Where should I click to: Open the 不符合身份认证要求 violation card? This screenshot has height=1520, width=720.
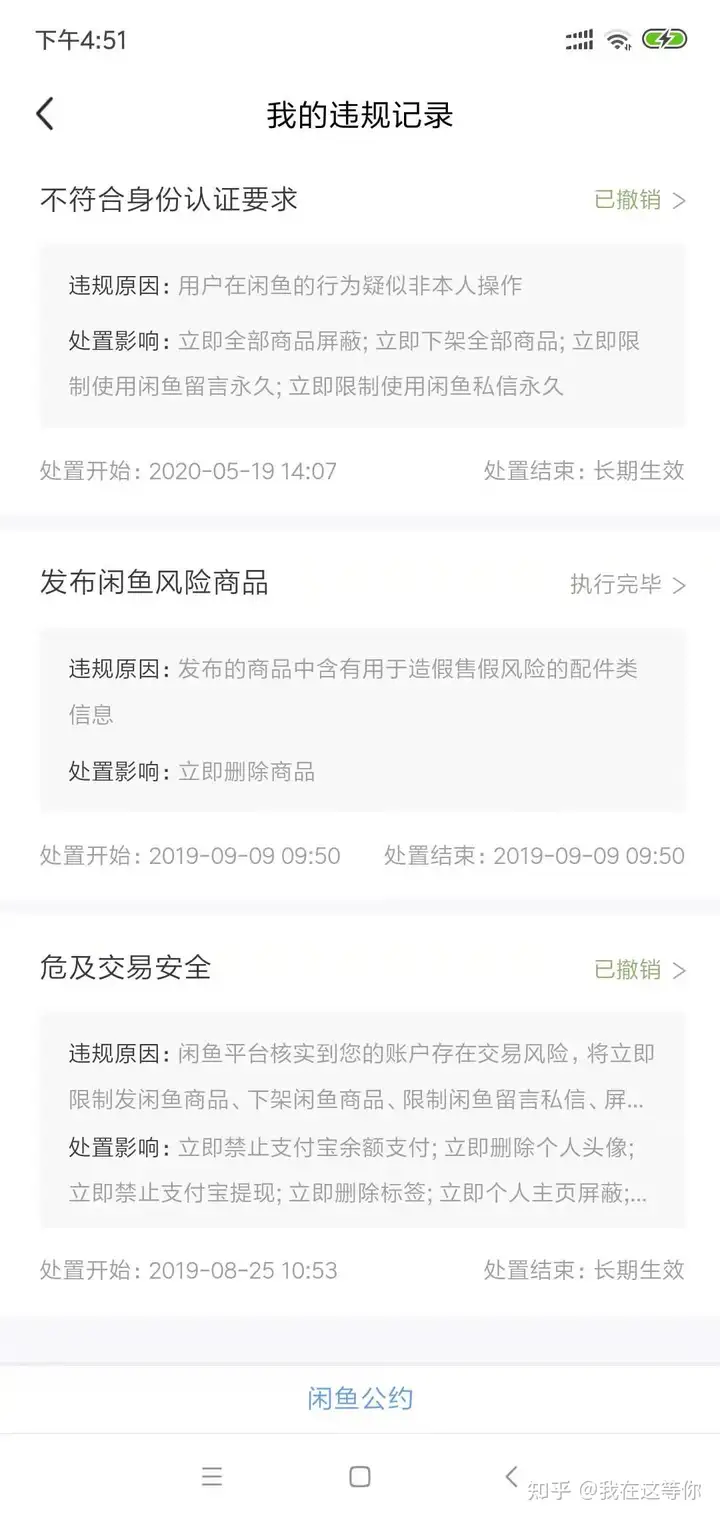point(362,335)
